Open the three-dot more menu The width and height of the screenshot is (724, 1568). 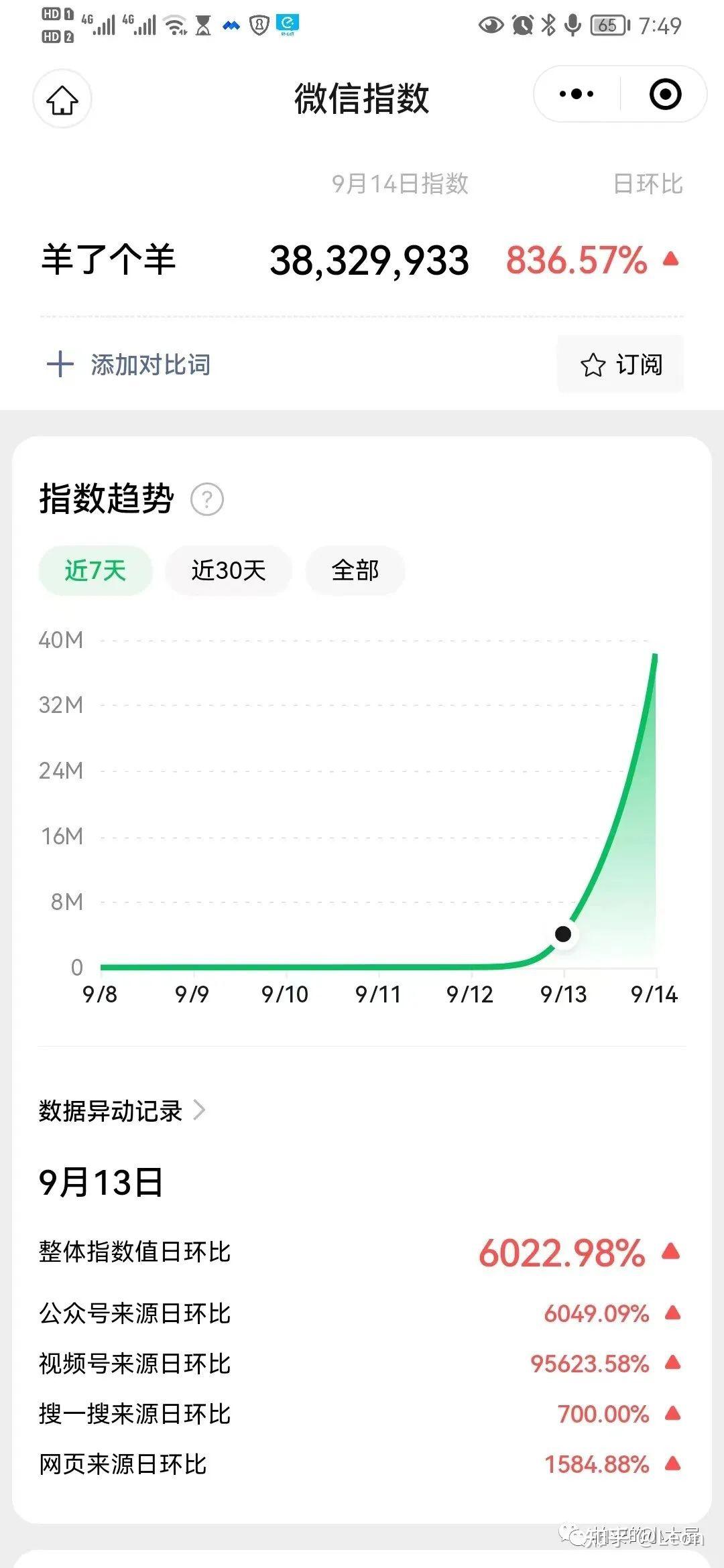pyautogui.click(x=577, y=94)
